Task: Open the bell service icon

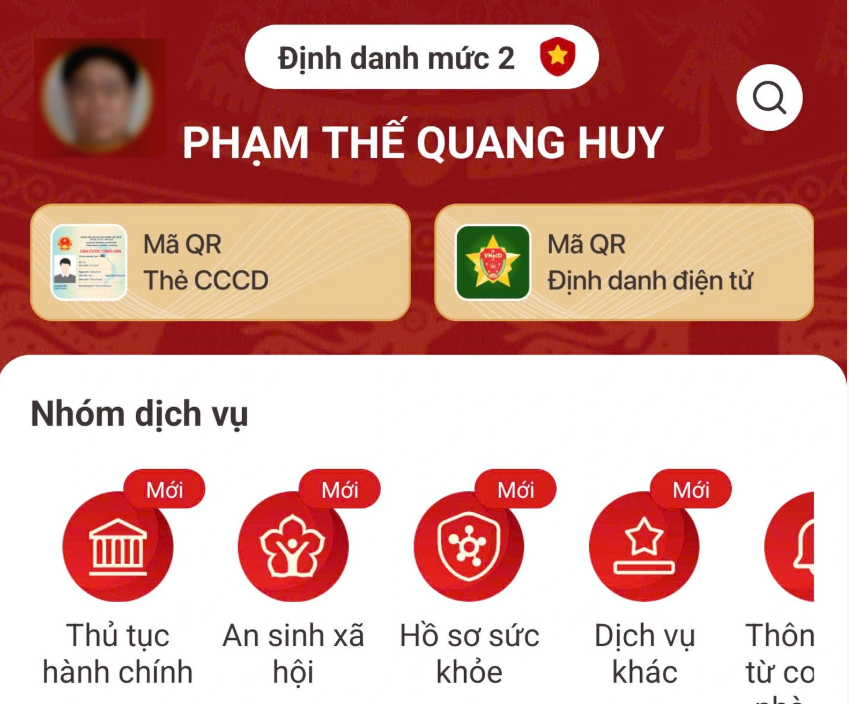Action: pyautogui.click(x=793, y=547)
